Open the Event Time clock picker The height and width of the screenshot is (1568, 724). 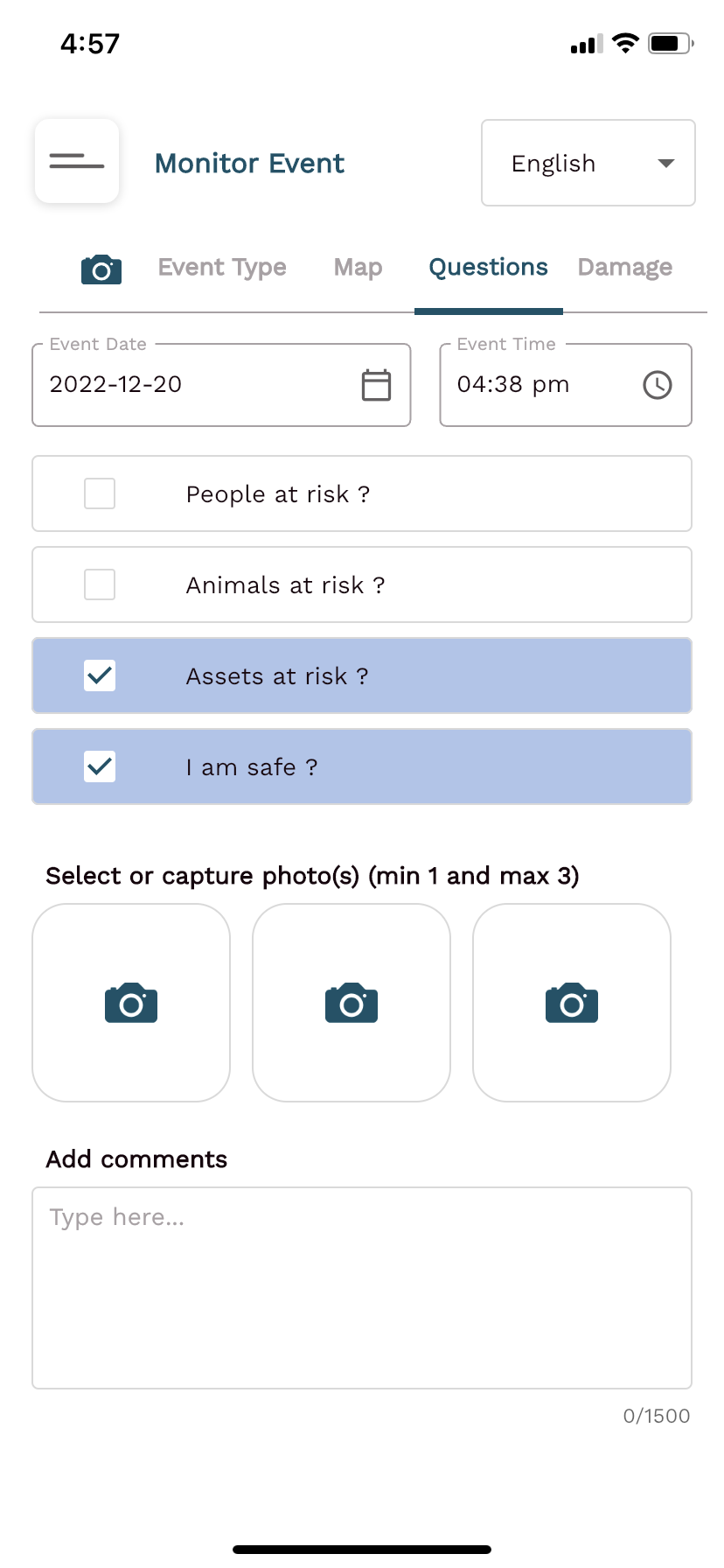click(658, 385)
